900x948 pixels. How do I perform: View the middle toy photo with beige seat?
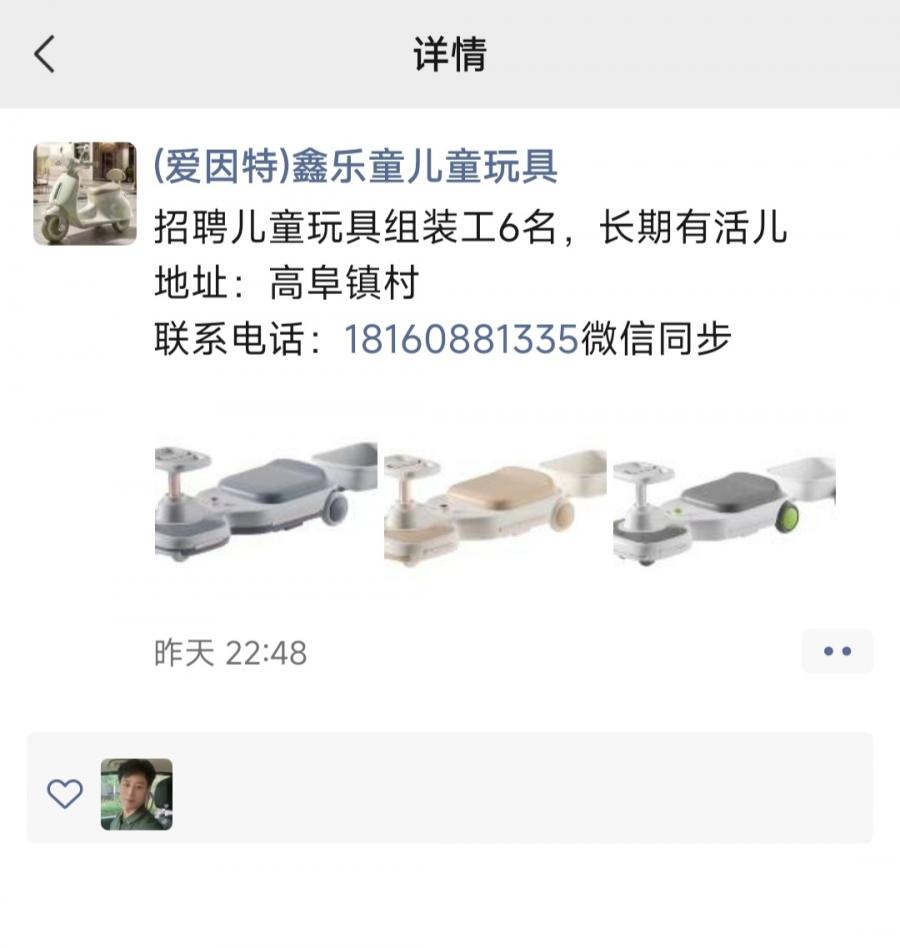click(x=495, y=501)
